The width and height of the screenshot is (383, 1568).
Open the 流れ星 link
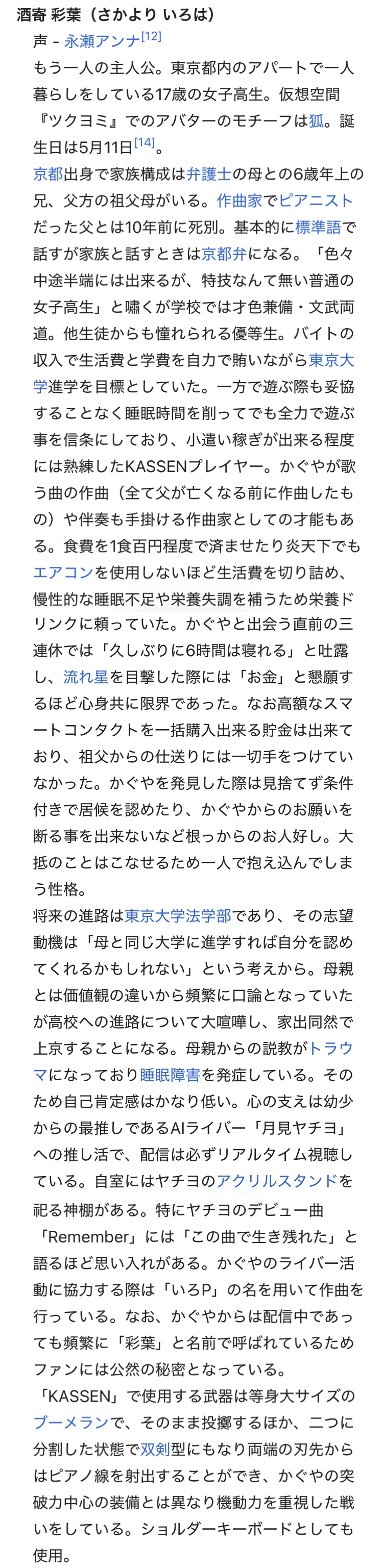(x=86, y=678)
